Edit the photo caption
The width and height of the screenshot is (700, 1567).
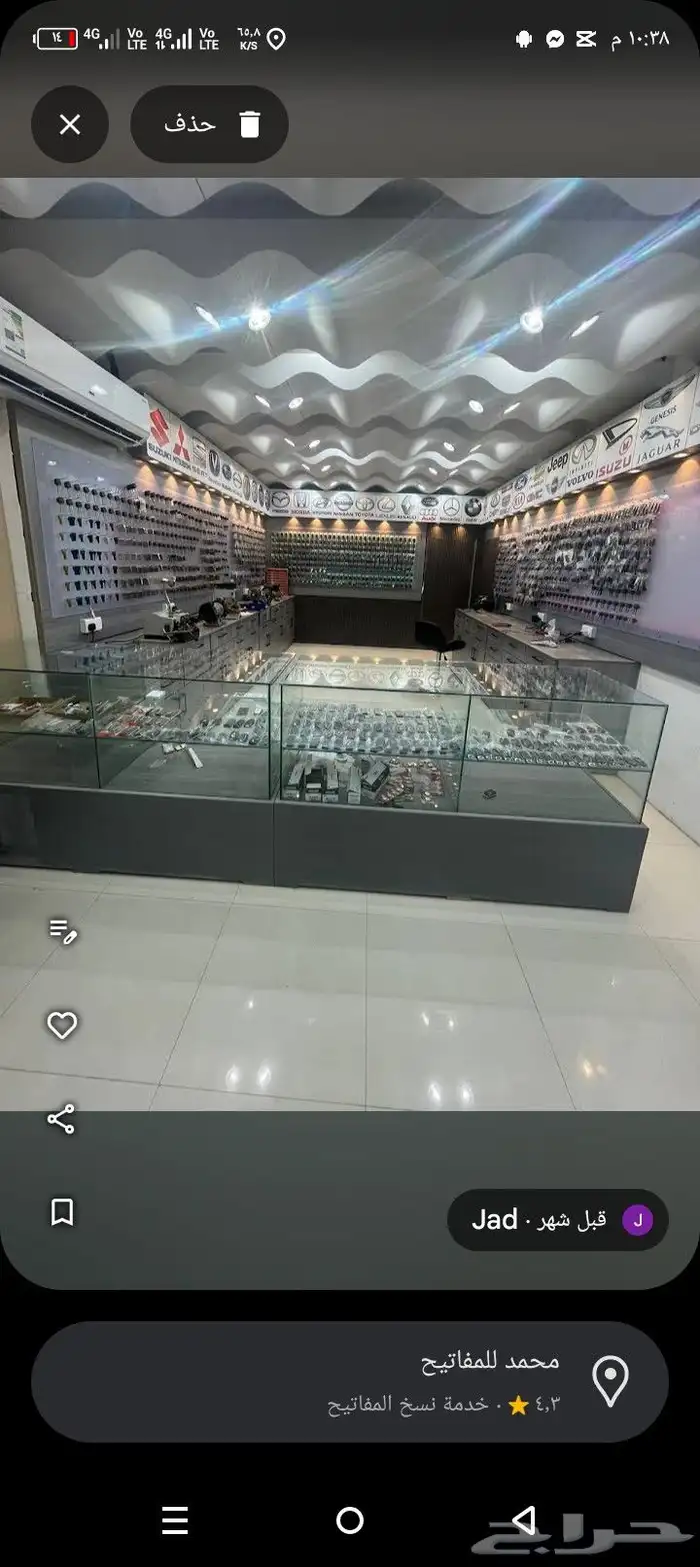pos(62,932)
